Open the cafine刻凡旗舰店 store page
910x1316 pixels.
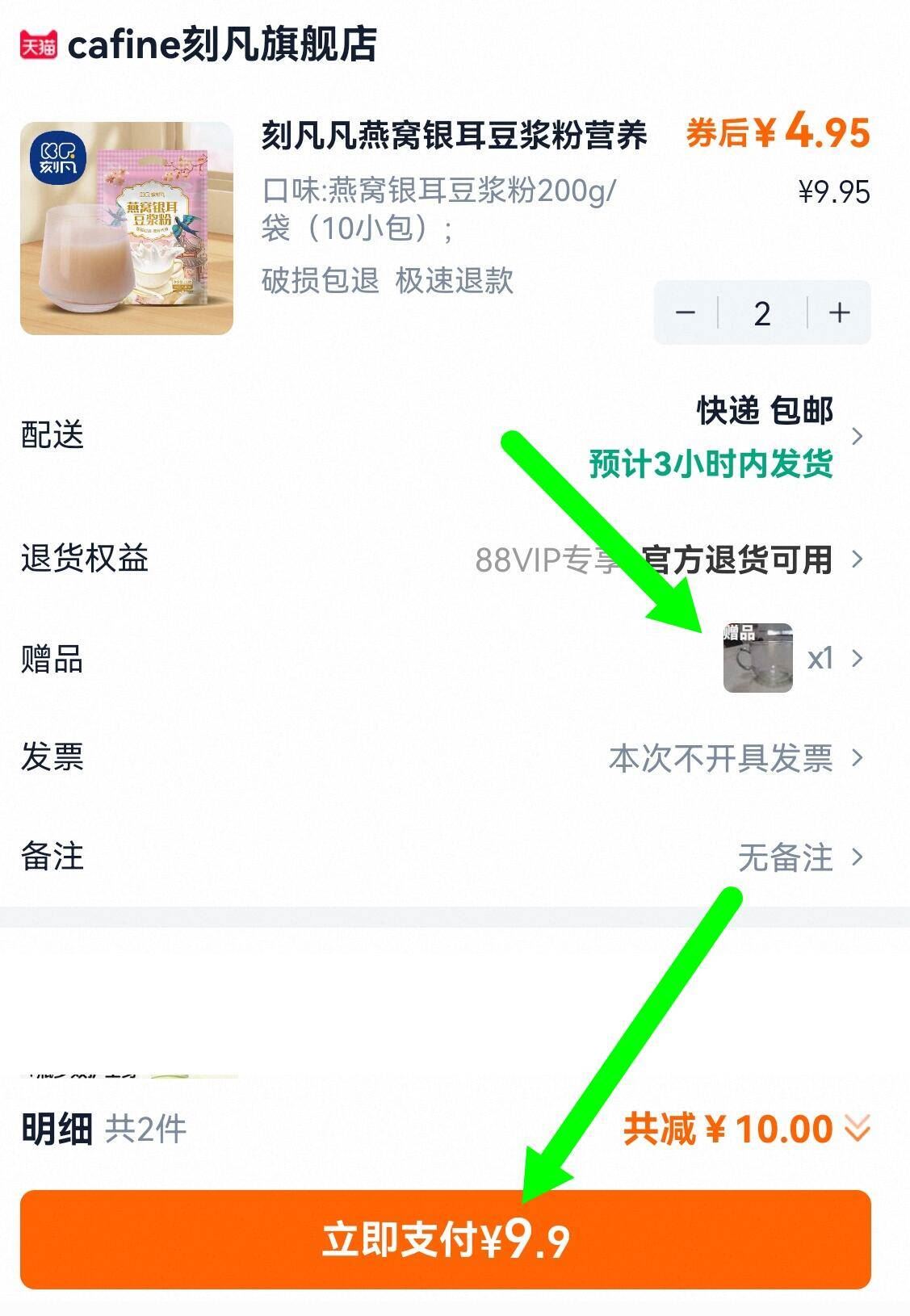click(x=221, y=44)
